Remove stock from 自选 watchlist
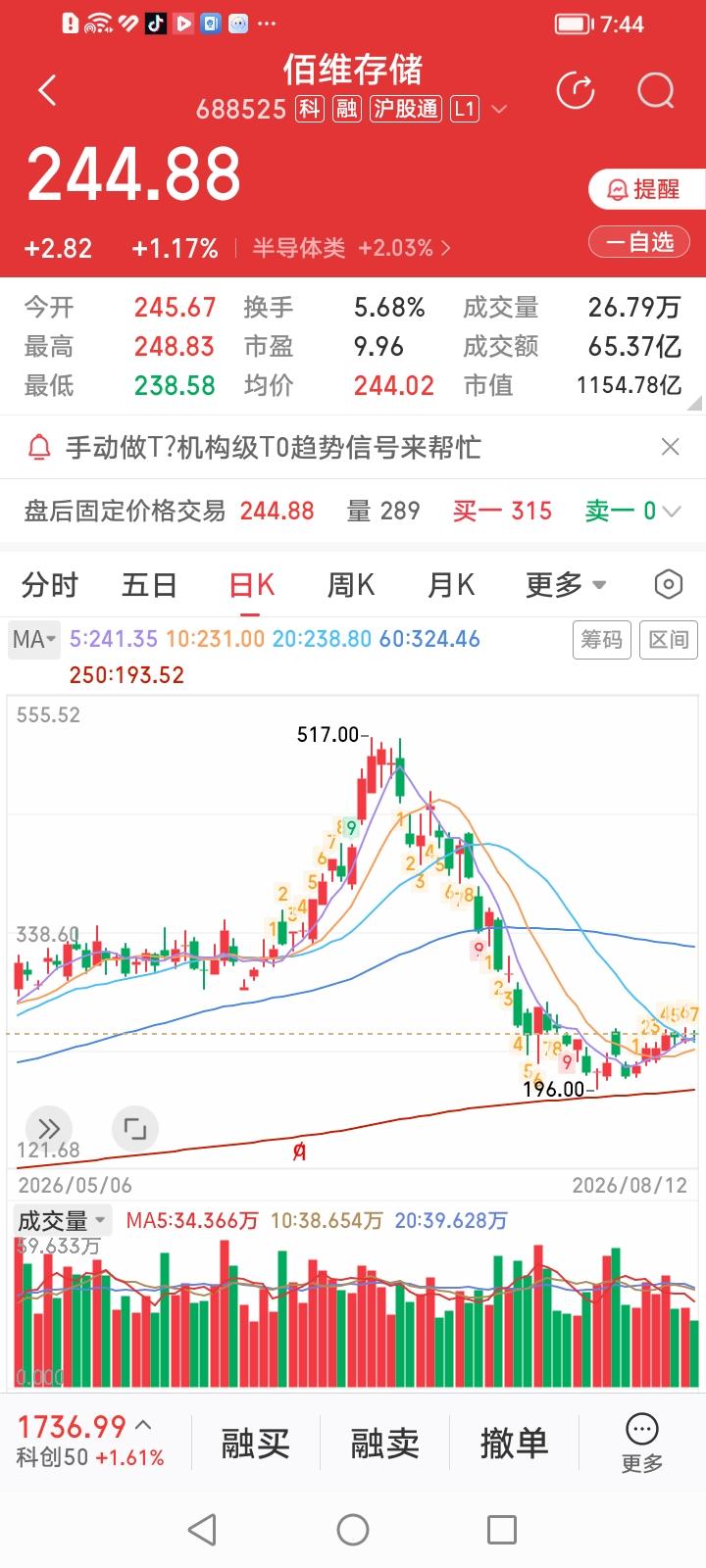Viewport: 706px width, 1568px height. (639, 241)
